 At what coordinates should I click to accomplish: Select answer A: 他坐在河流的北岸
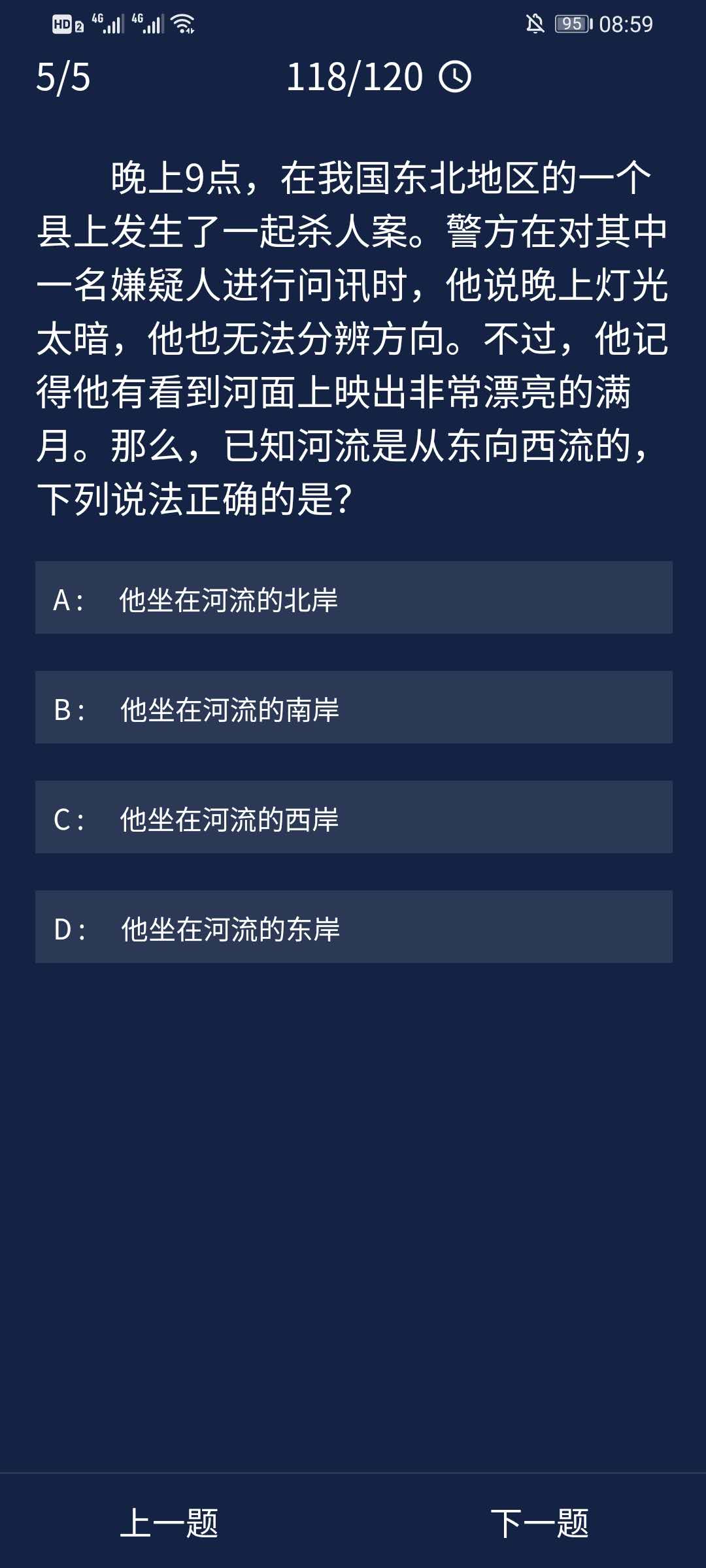pos(353,598)
